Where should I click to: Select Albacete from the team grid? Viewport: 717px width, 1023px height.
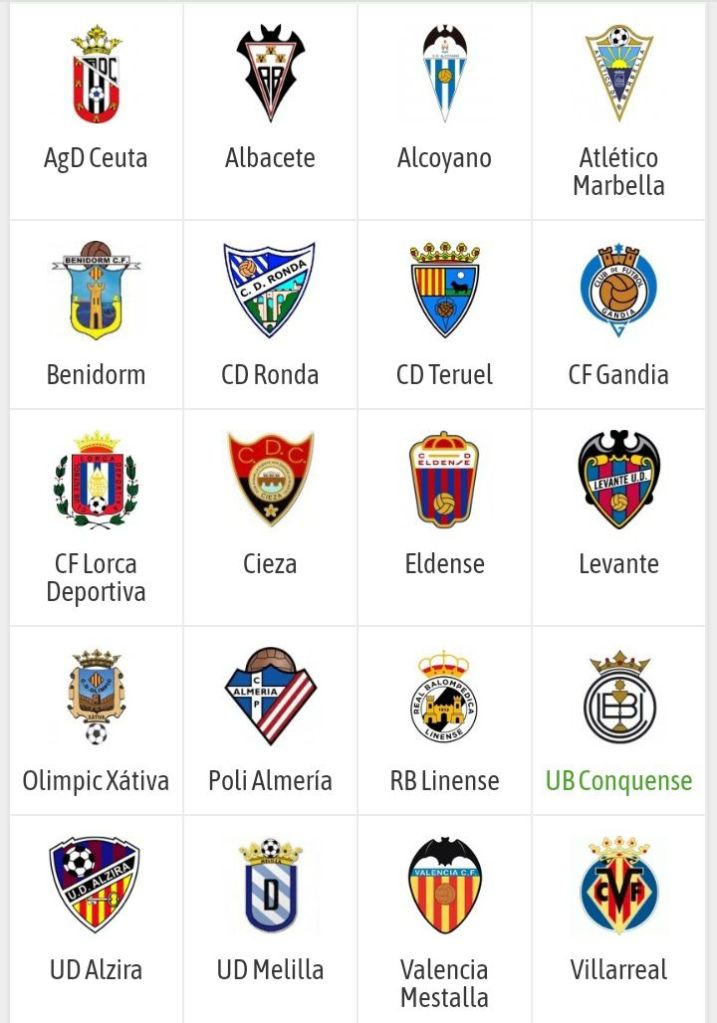(270, 110)
